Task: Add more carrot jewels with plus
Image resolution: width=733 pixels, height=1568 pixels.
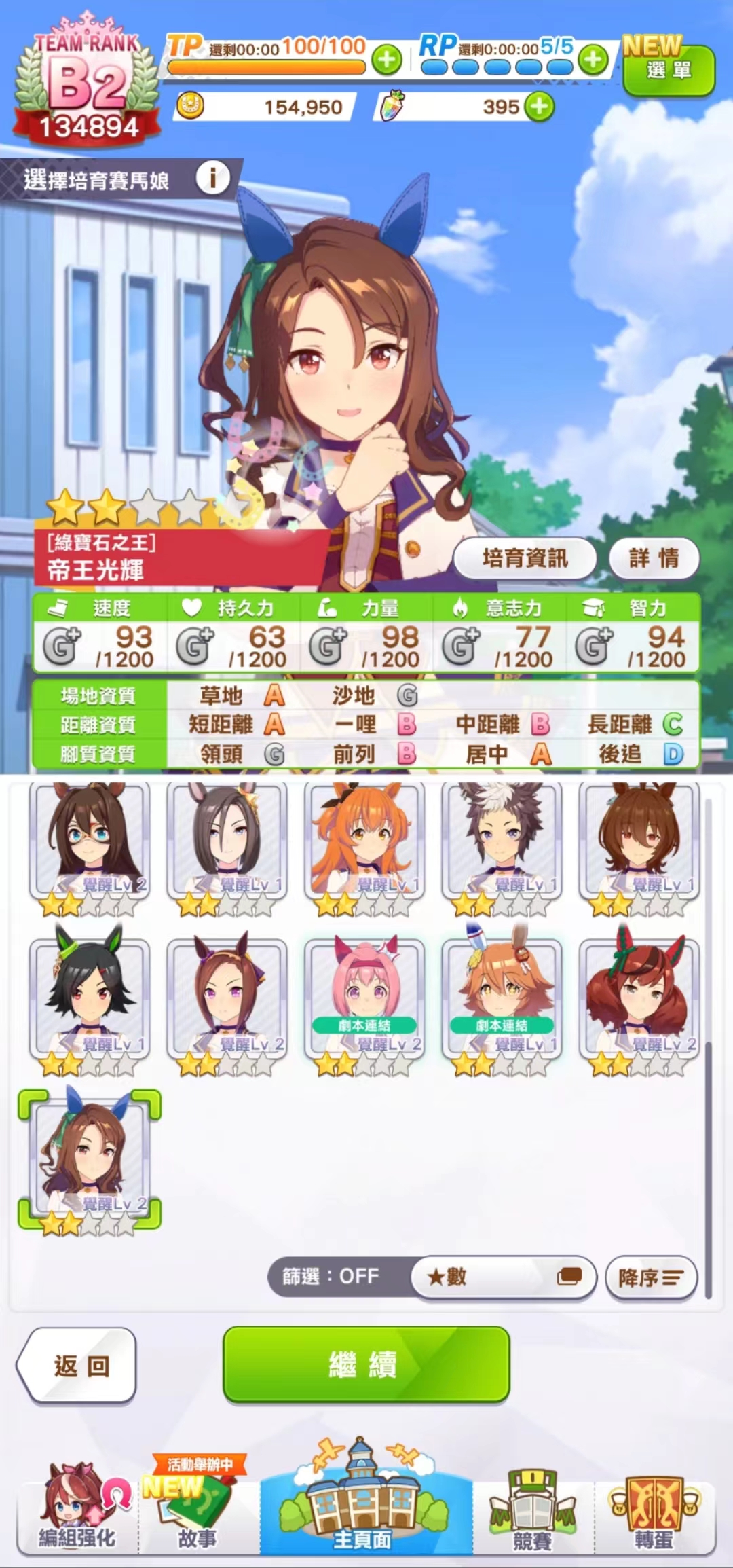Action: (x=540, y=107)
